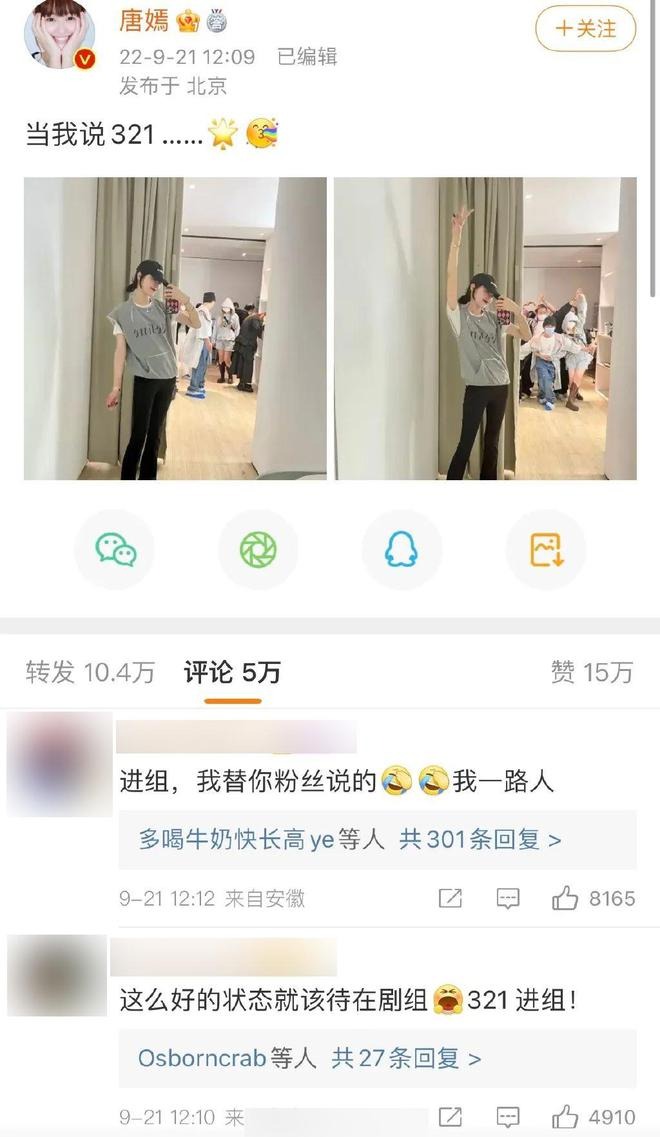Open the left photo of the post
Viewport: 660px width, 1137px height.
[x=175, y=329]
